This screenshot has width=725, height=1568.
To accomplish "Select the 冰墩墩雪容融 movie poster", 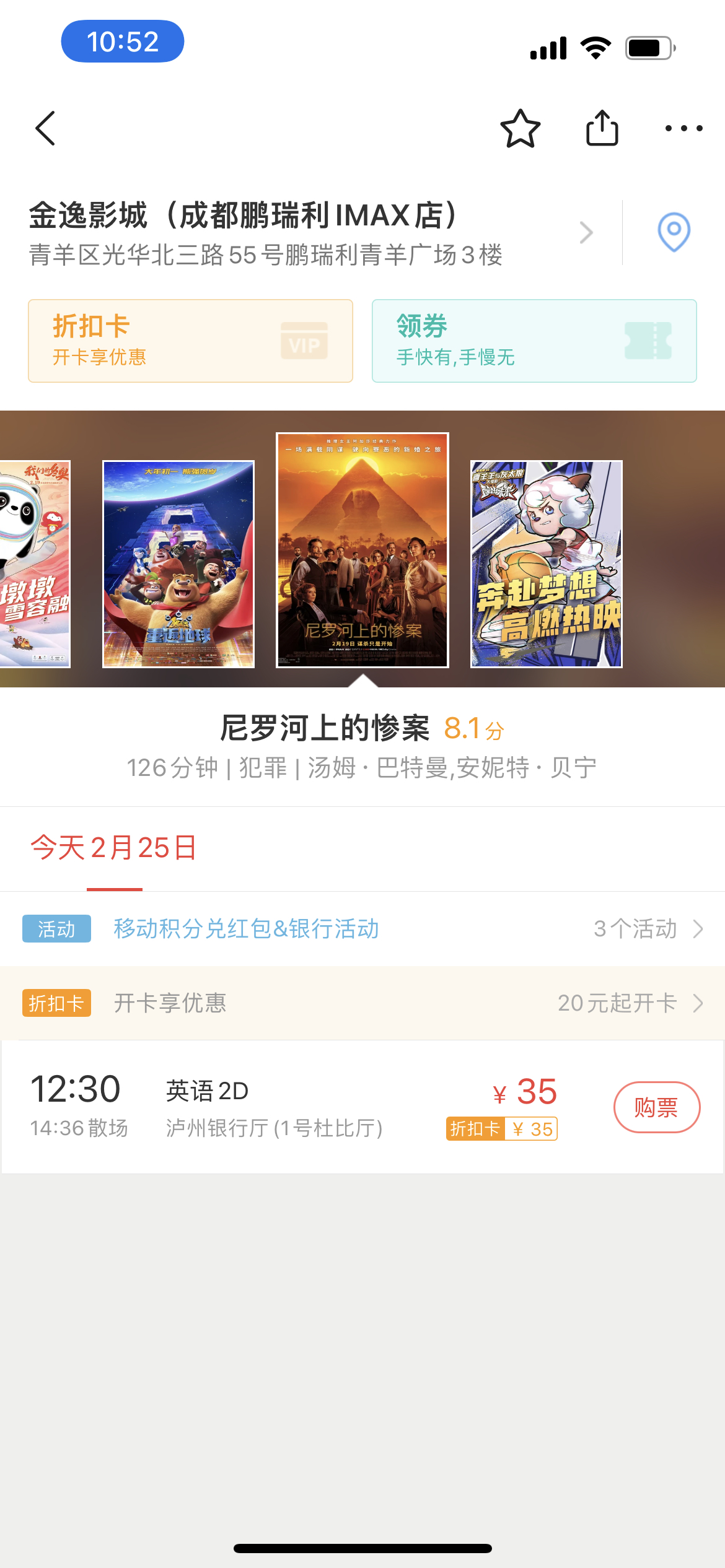I will [35, 564].
